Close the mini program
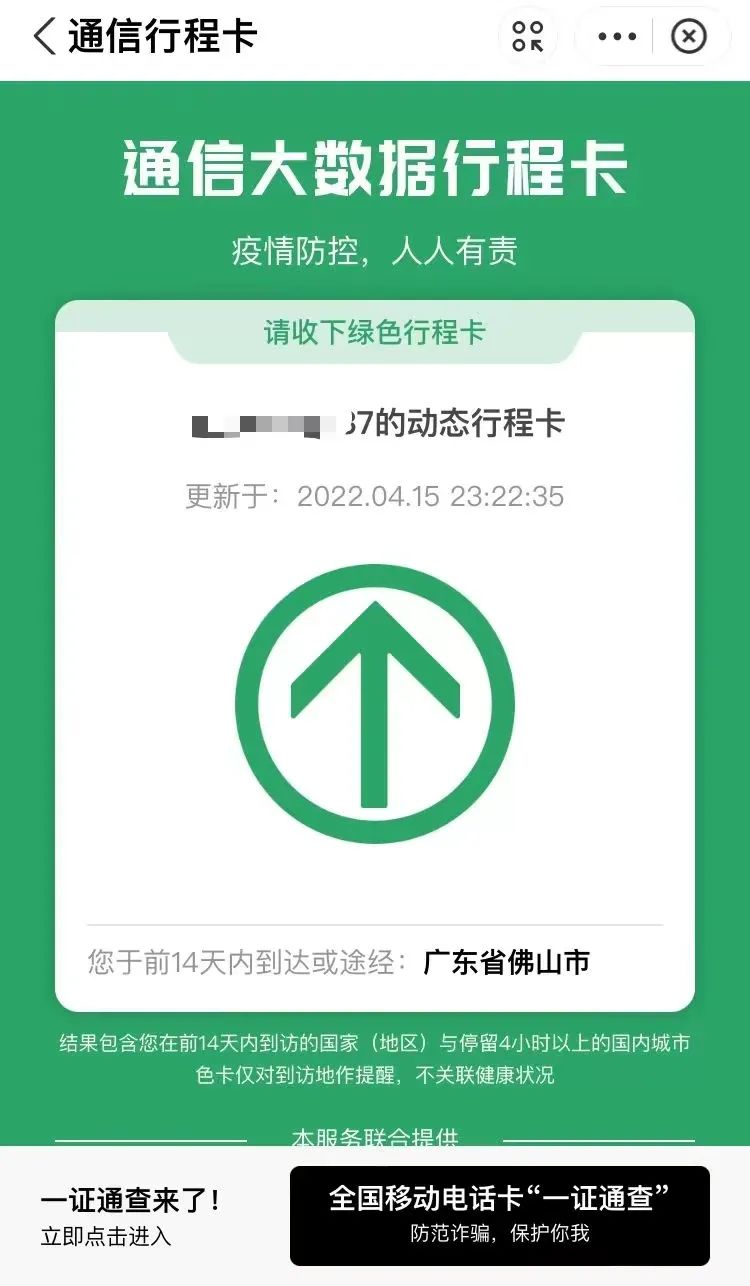This screenshot has height=1286, width=750. [688, 37]
